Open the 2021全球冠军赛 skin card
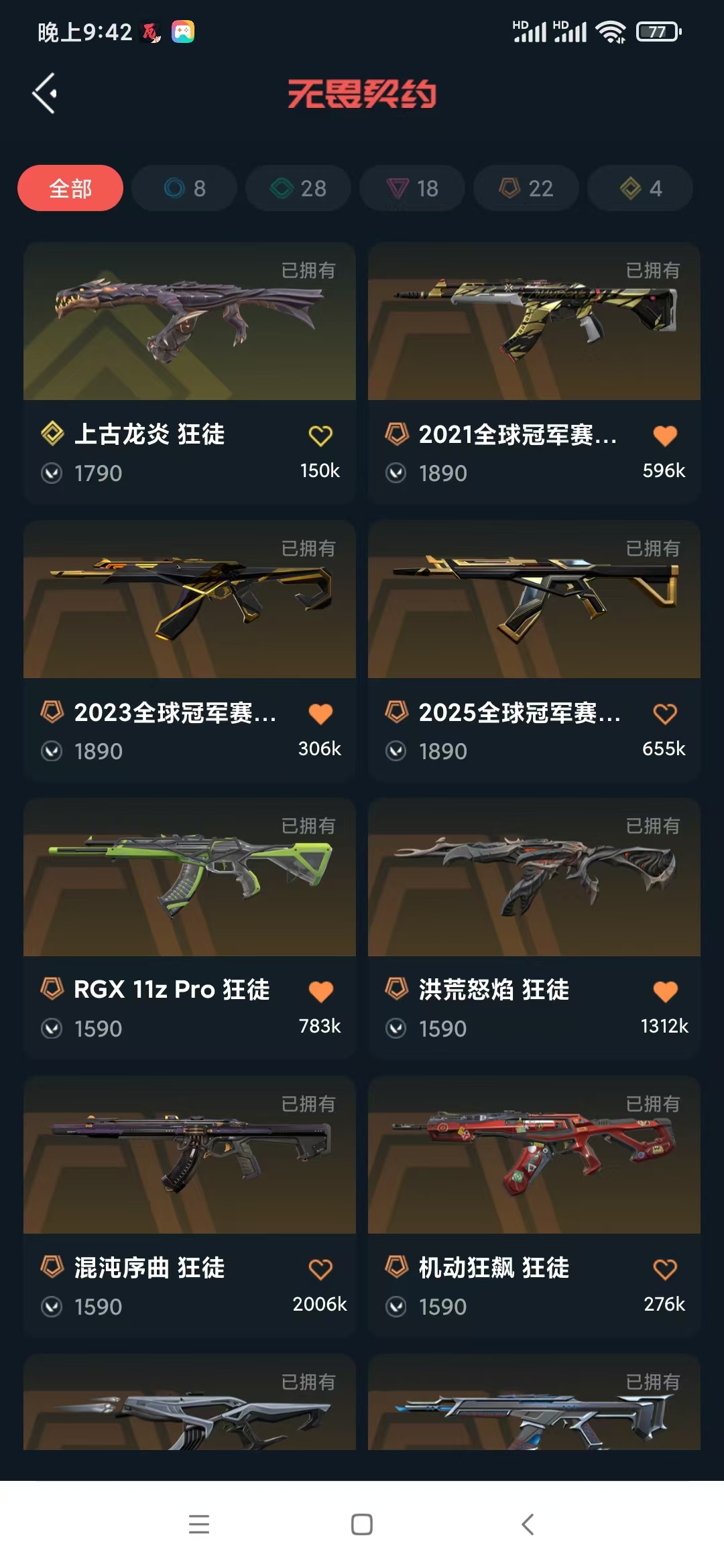The image size is (724, 1568). (534, 322)
